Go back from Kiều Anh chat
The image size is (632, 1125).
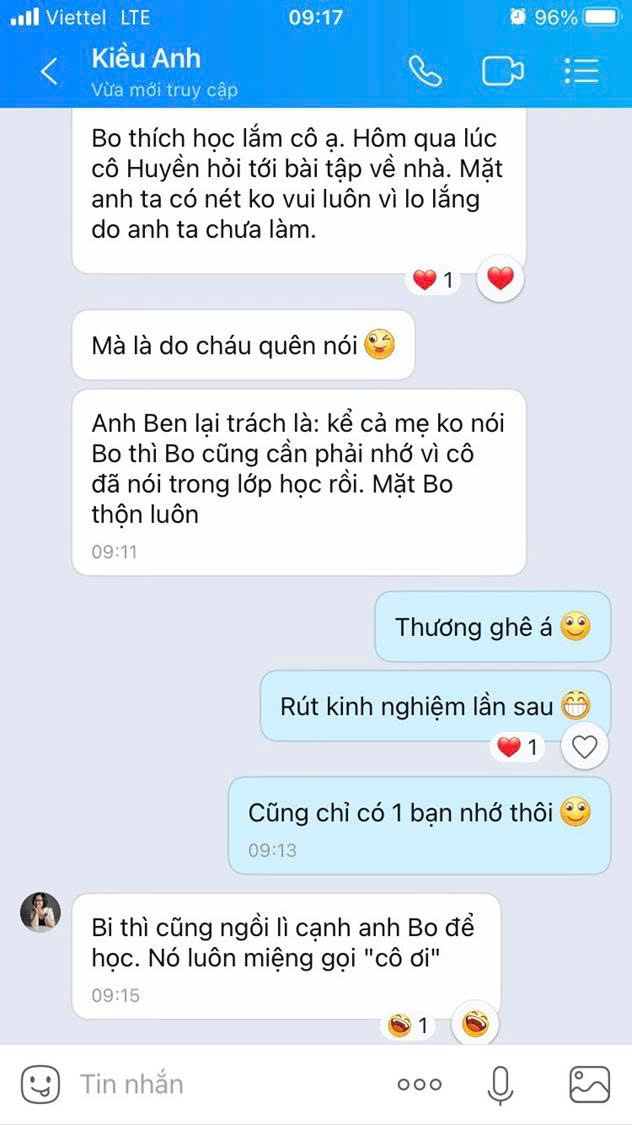(48, 71)
